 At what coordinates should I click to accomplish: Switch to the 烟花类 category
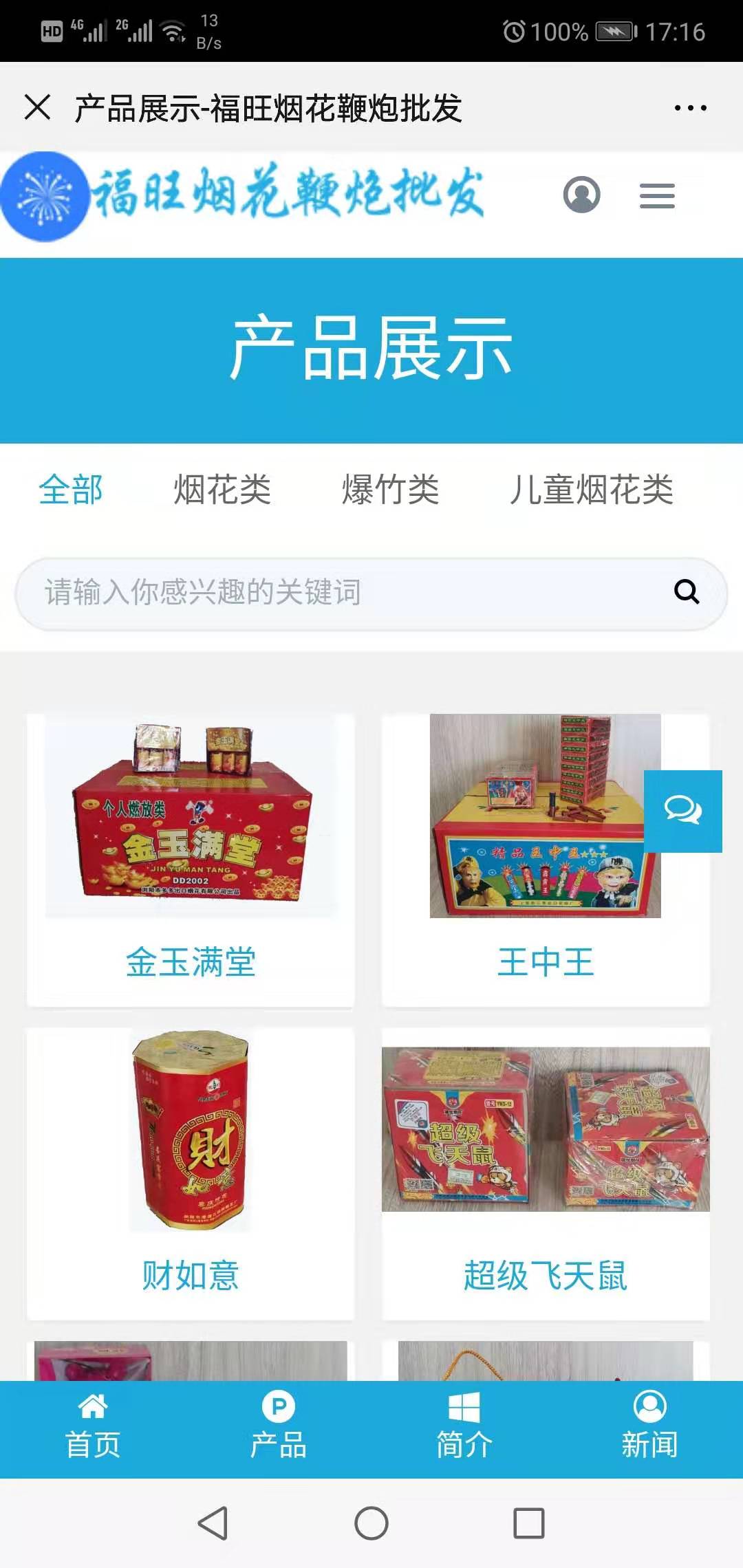222,490
